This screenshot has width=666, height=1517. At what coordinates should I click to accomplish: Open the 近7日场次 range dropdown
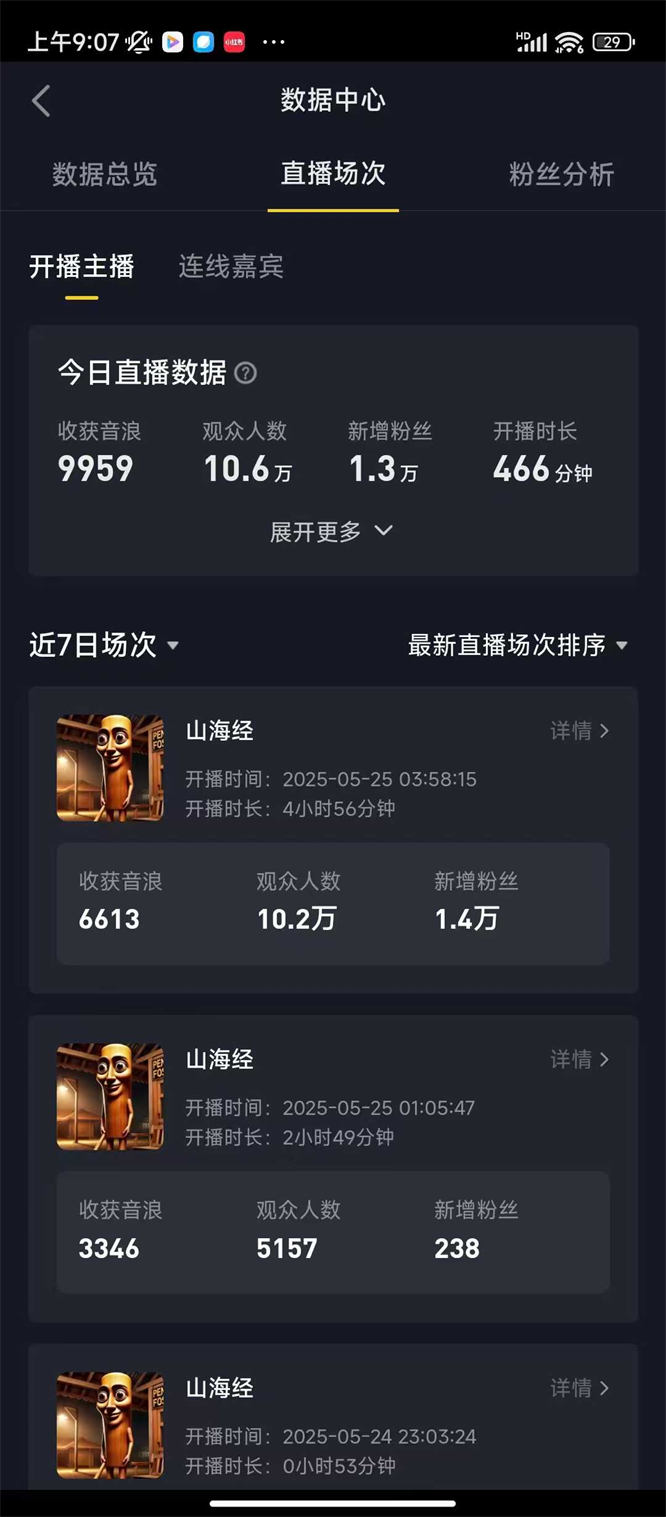[x=104, y=645]
